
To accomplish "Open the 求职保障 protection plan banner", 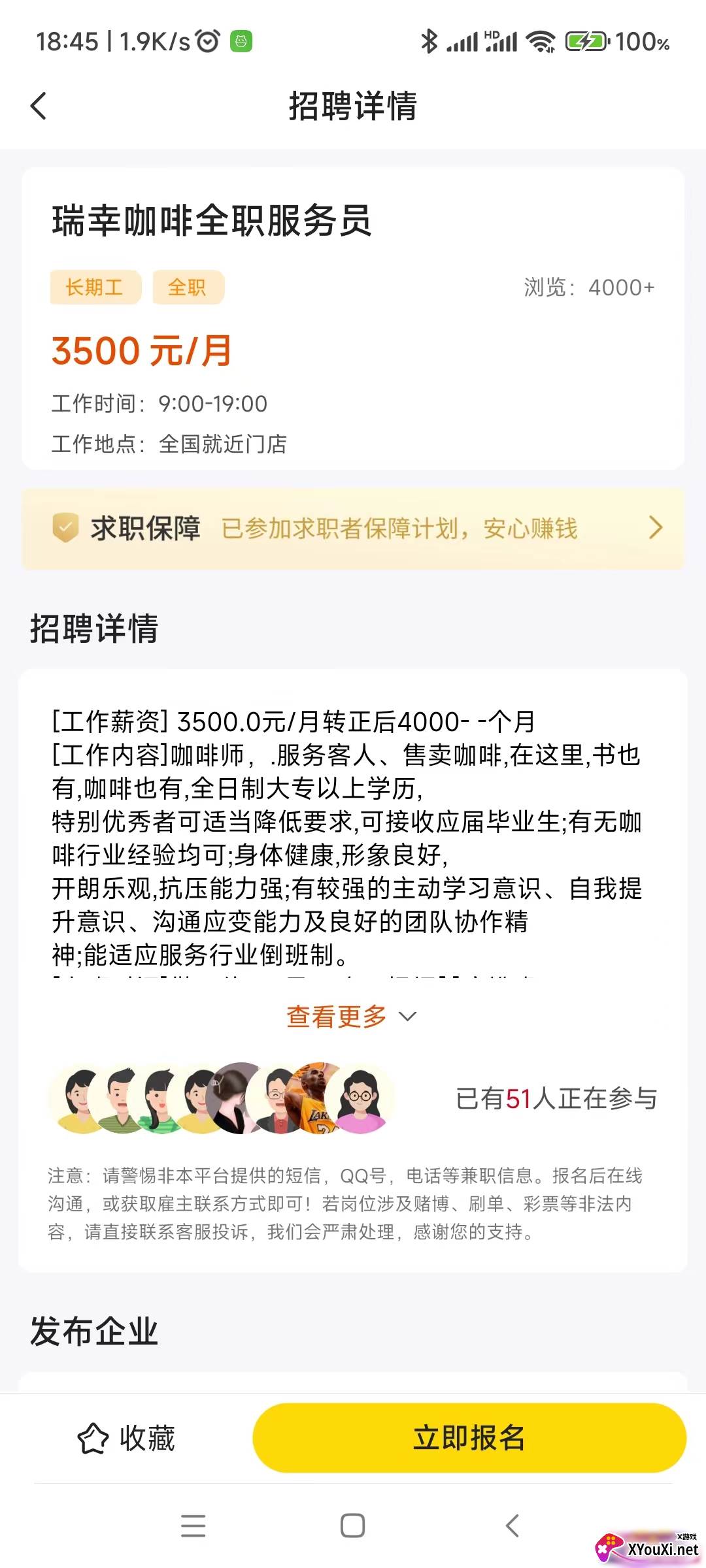I will coord(353,528).
